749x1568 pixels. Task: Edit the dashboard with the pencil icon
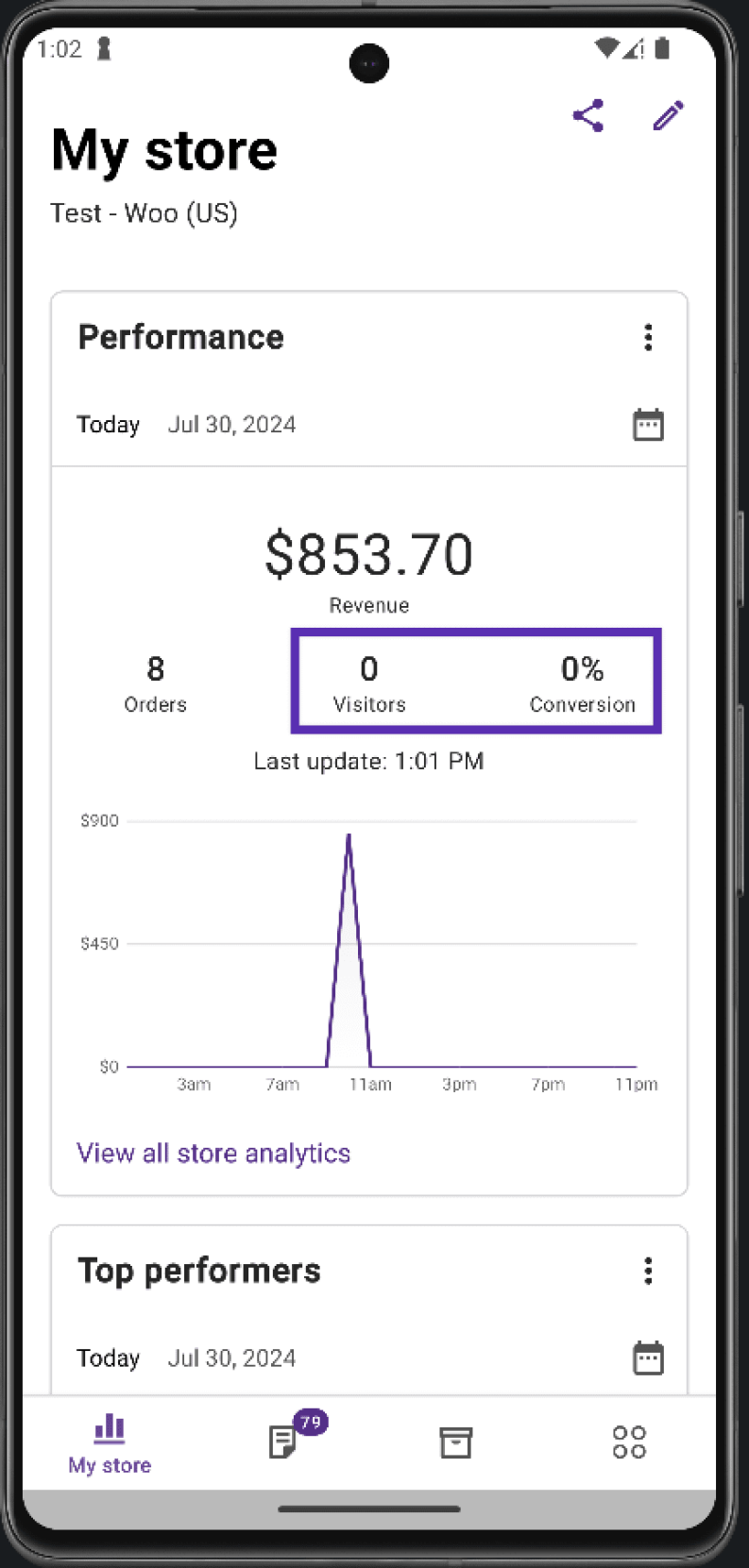click(x=669, y=116)
